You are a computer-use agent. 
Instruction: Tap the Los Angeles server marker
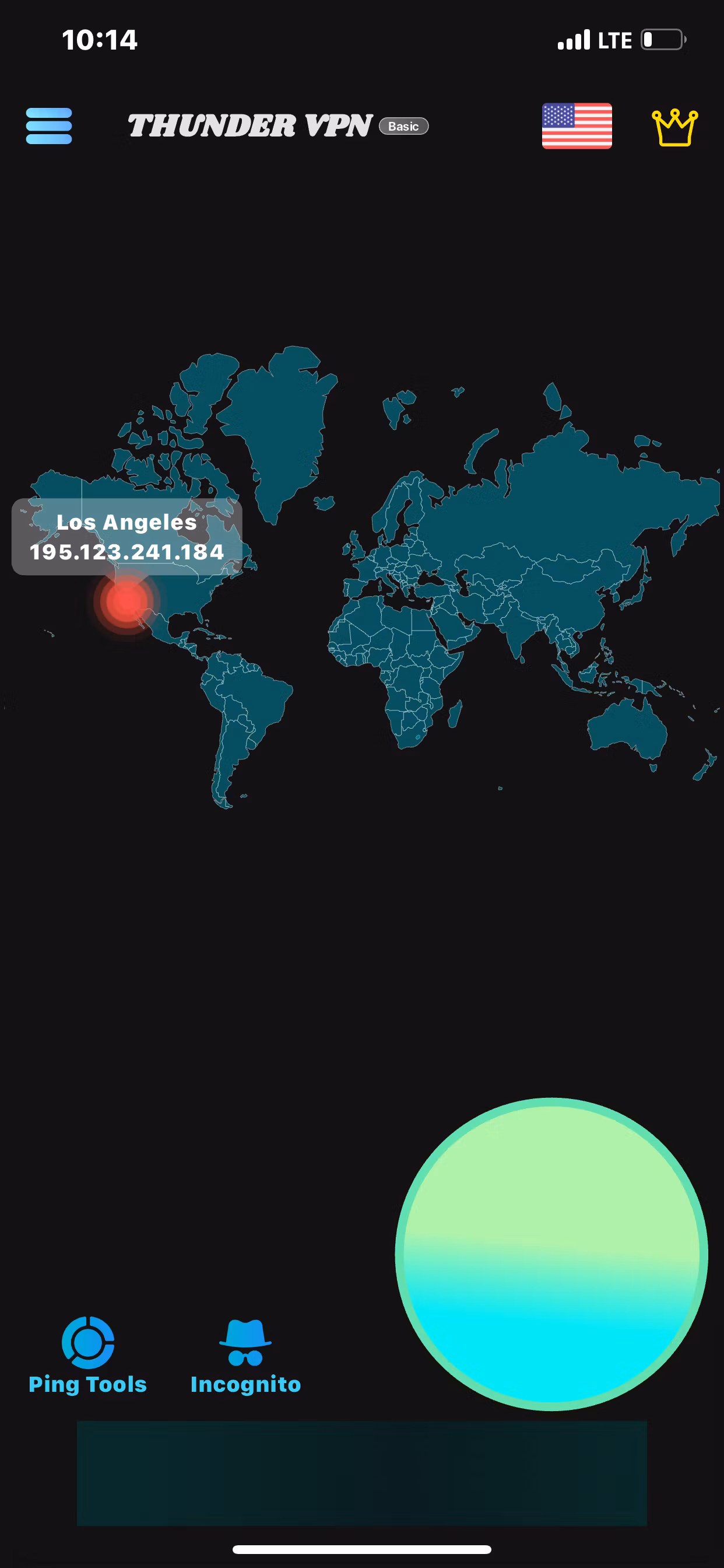click(126, 601)
